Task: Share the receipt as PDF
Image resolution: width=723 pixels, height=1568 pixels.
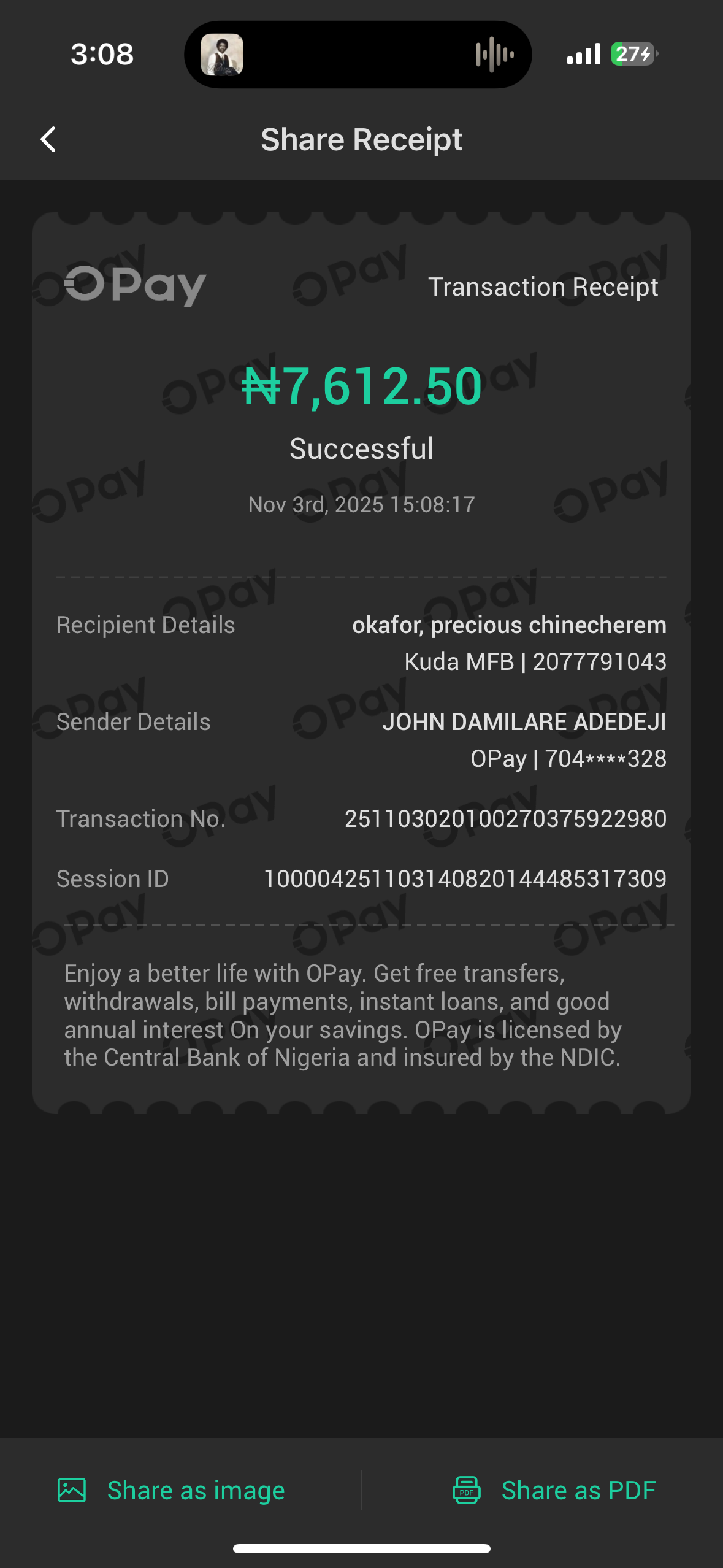Action: pyautogui.click(x=554, y=1490)
